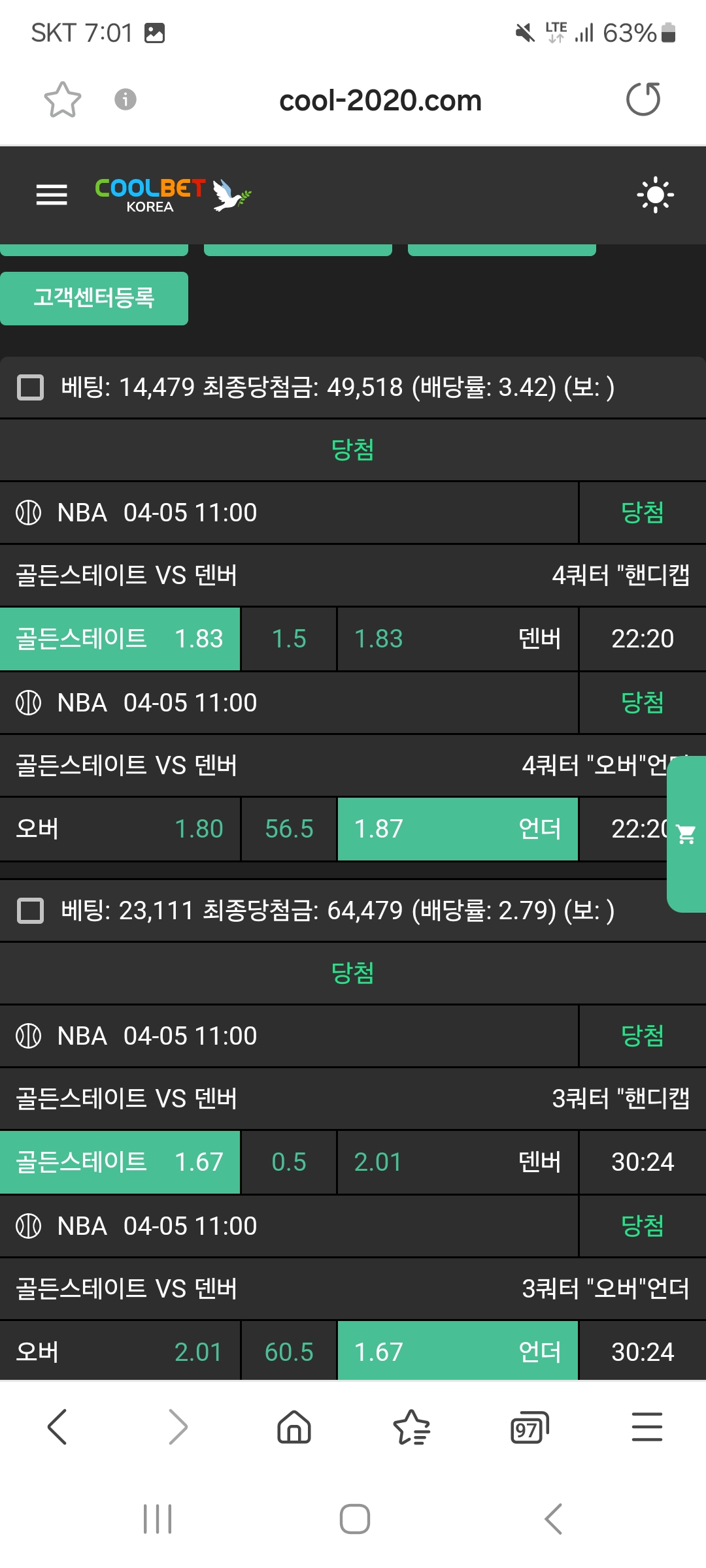Go to the browser home page

click(x=294, y=1427)
